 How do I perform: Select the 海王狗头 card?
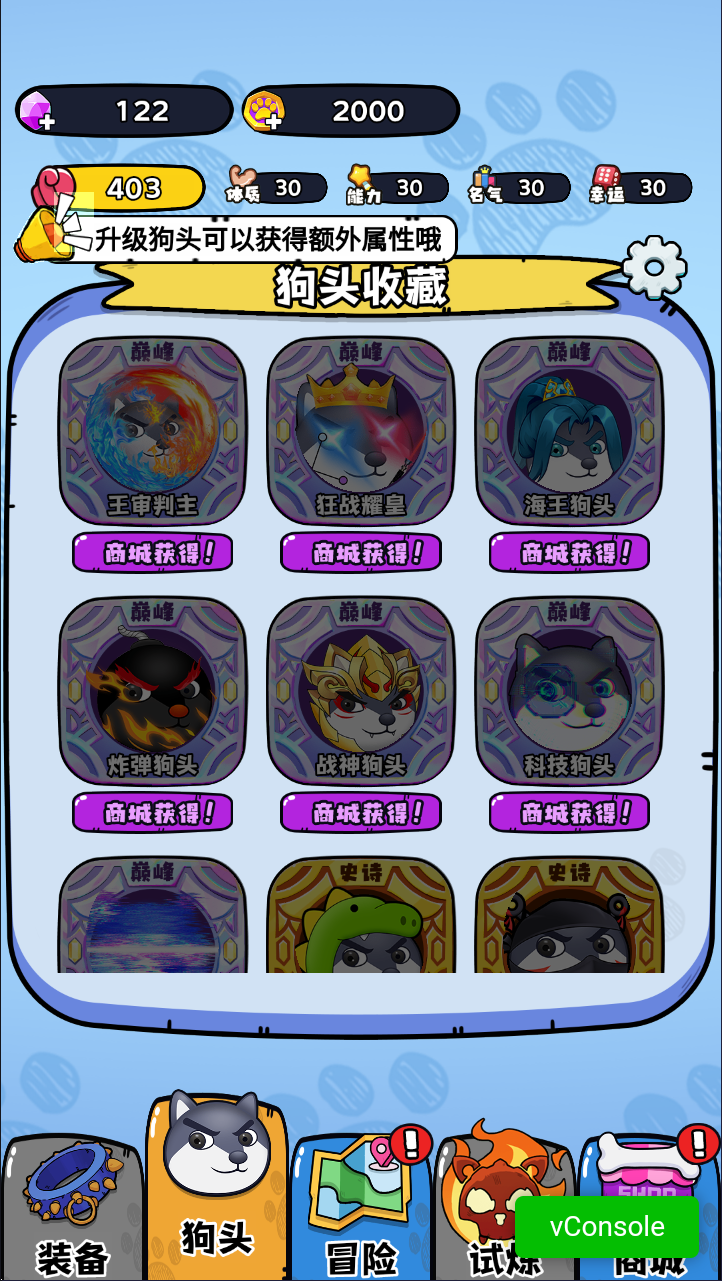tap(569, 431)
